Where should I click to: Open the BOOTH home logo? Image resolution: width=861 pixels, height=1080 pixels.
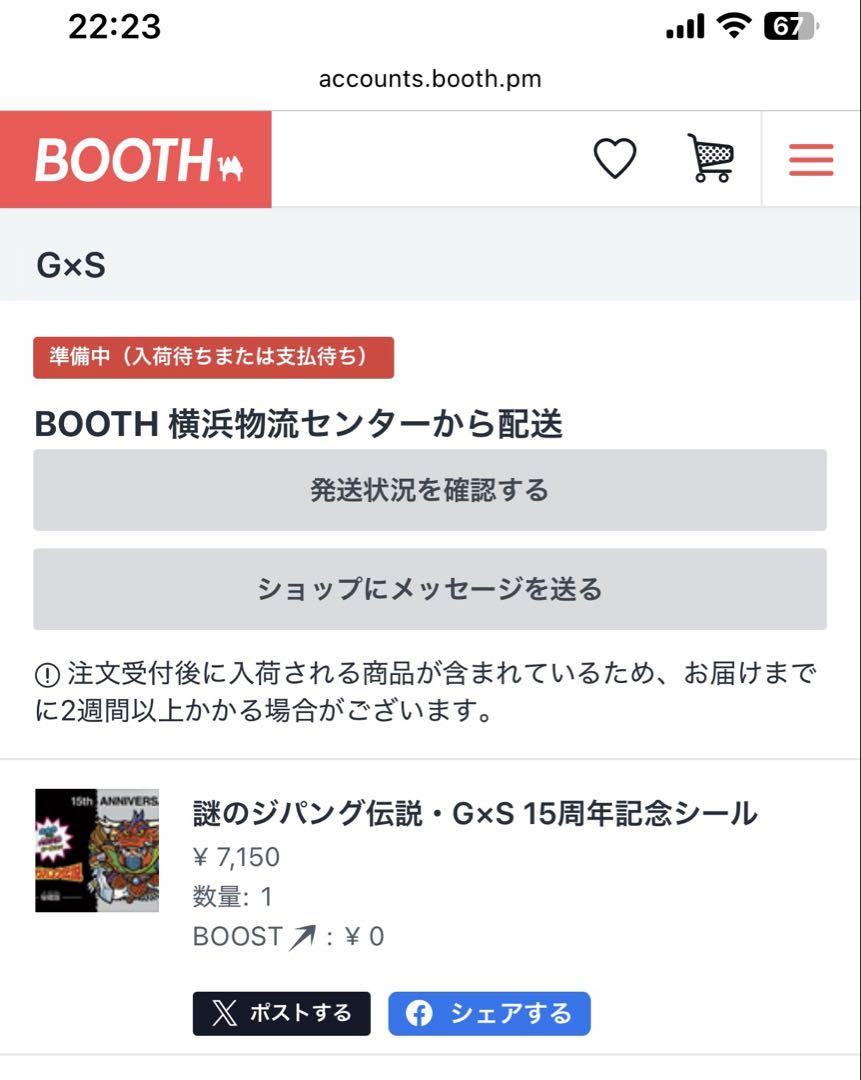[x=136, y=160]
